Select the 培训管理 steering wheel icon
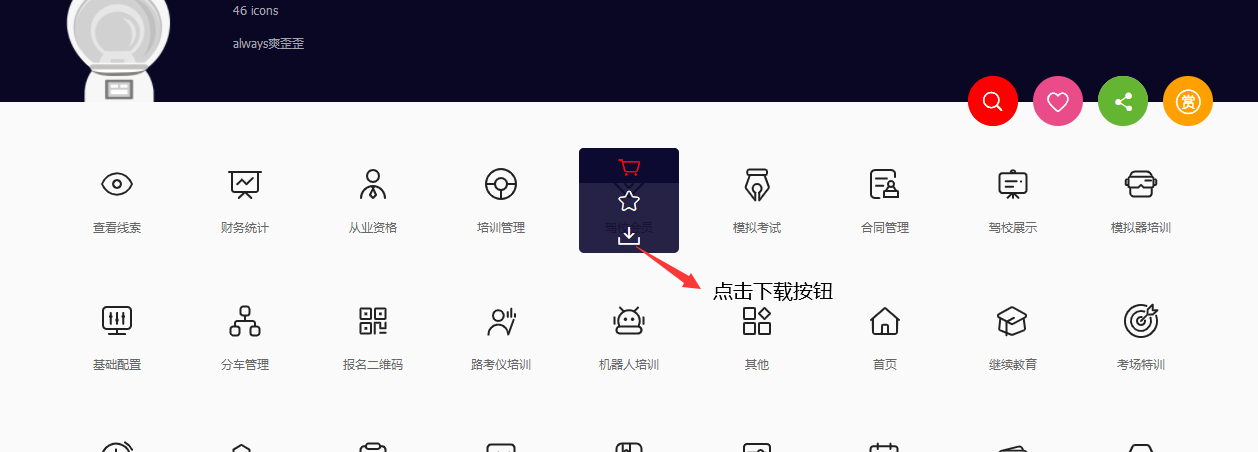Image resolution: width=1258 pixels, height=452 pixels. click(x=501, y=185)
